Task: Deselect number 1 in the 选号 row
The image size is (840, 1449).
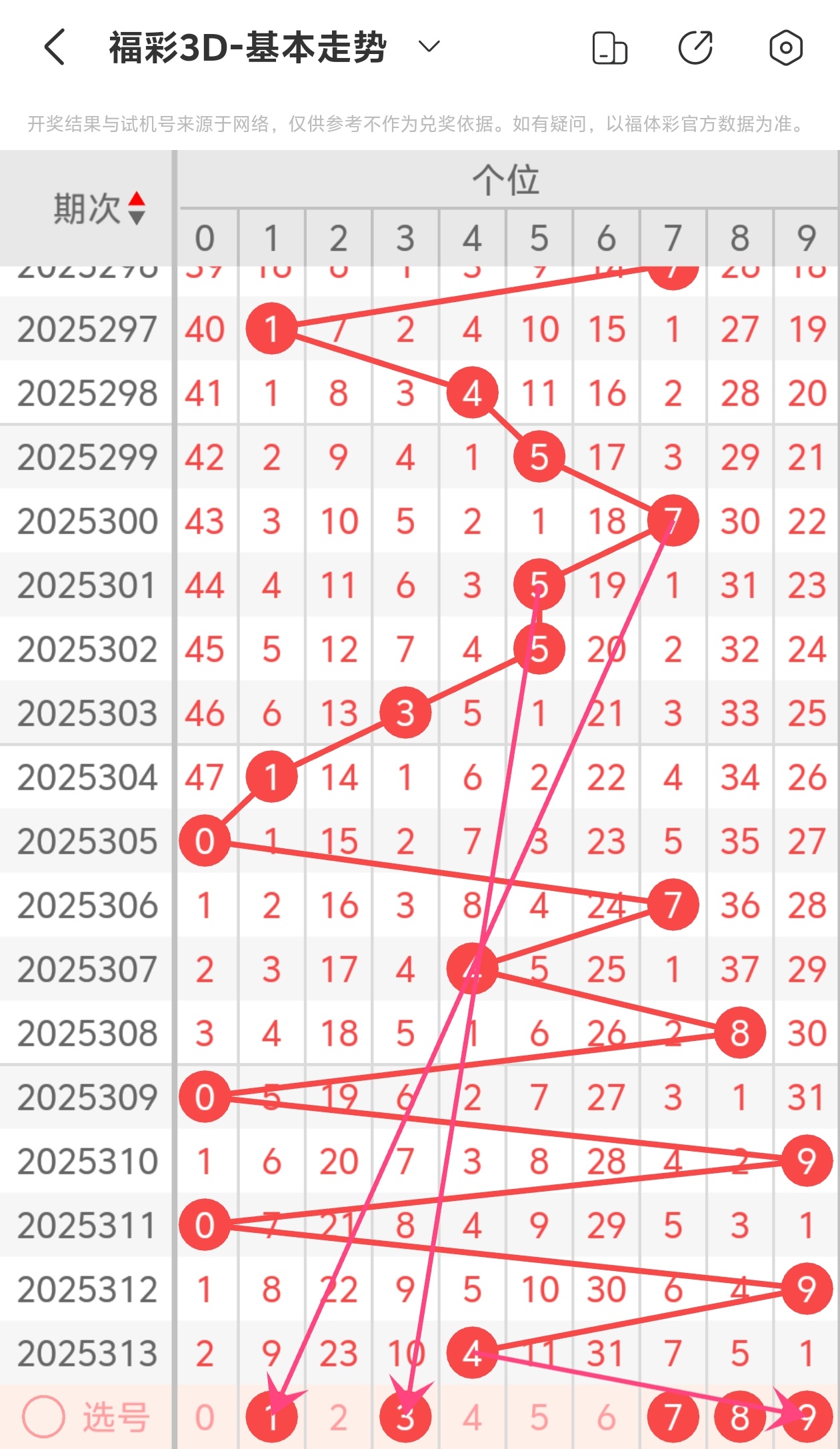Action: [x=271, y=1418]
